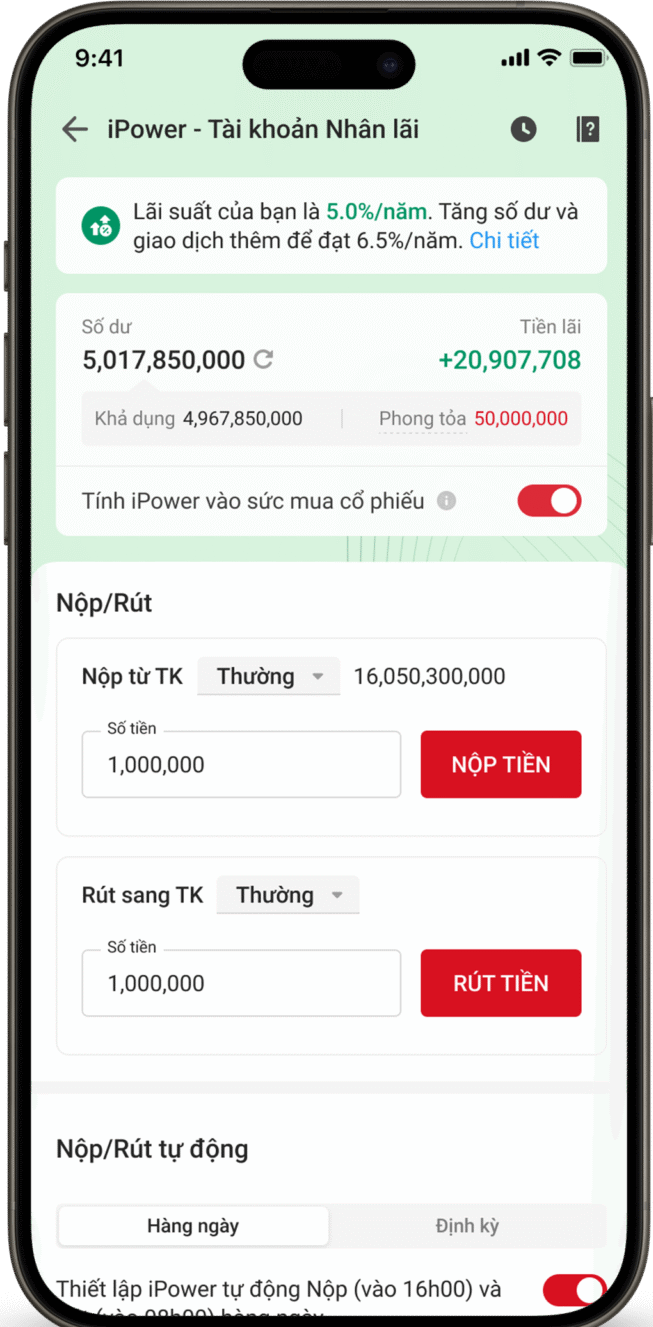653x1327 pixels.
Task: Tap the RÚT TIỀN button
Action: point(500,983)
